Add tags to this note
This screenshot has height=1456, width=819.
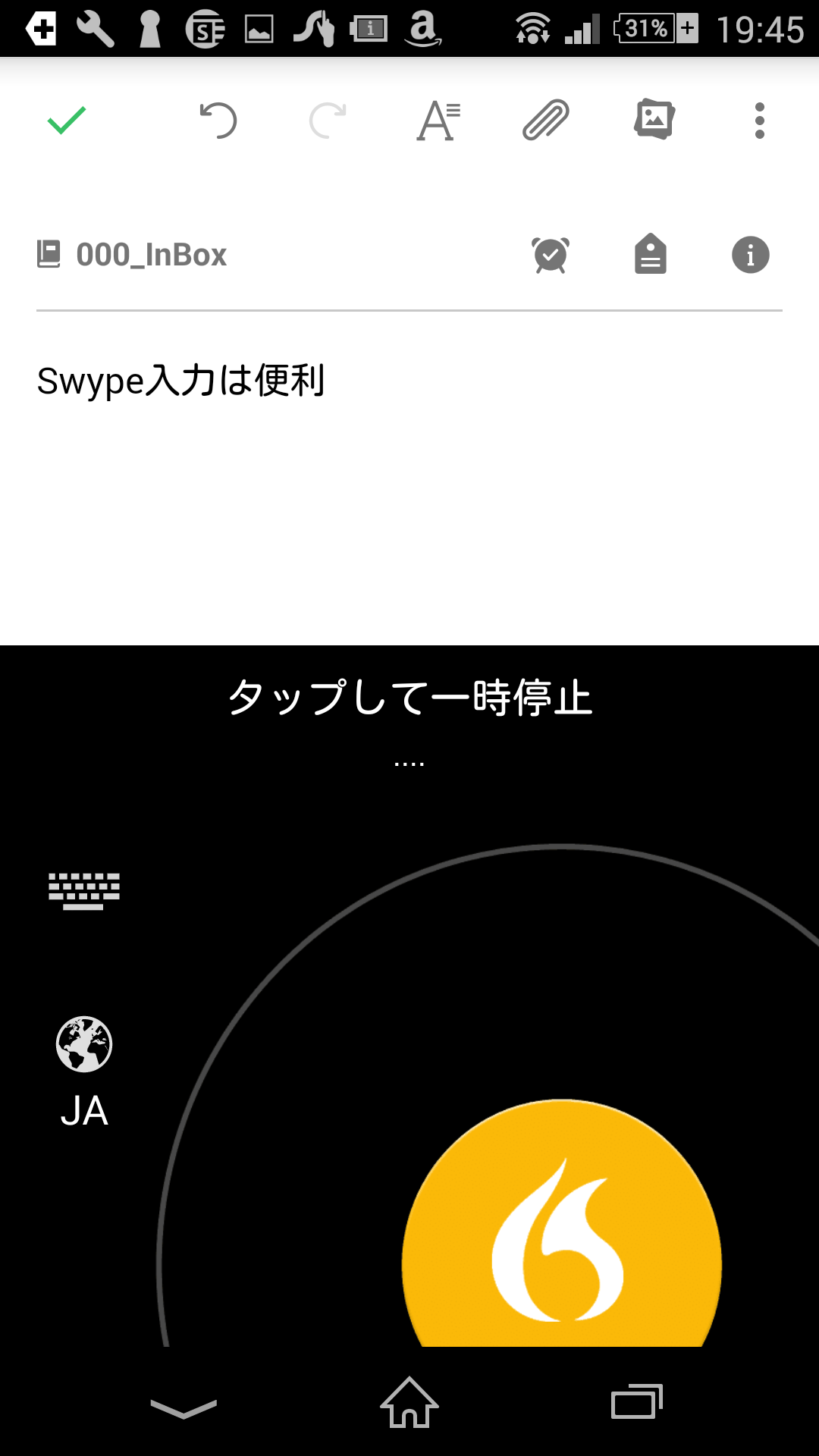pos(651,255)
